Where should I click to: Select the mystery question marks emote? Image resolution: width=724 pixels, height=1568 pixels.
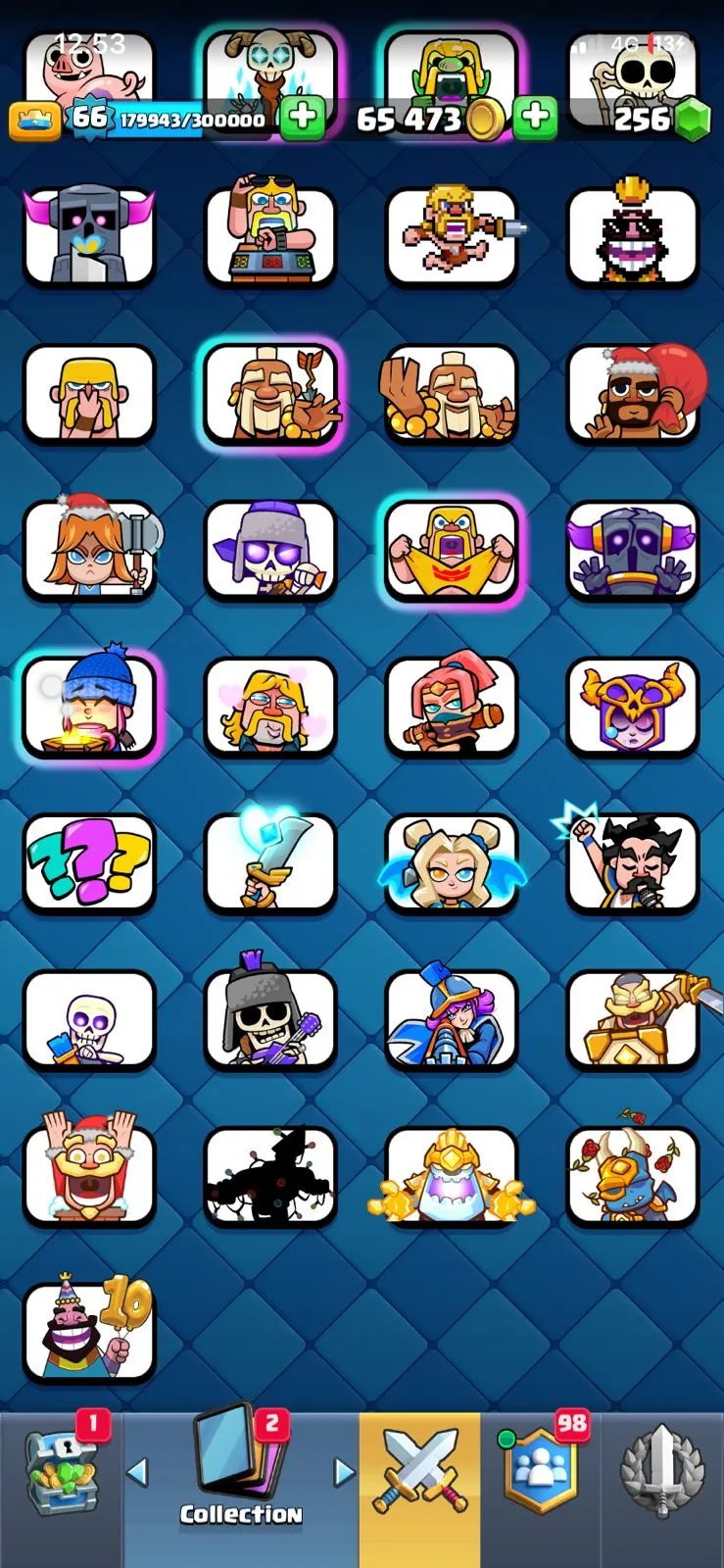click(89, 862)
